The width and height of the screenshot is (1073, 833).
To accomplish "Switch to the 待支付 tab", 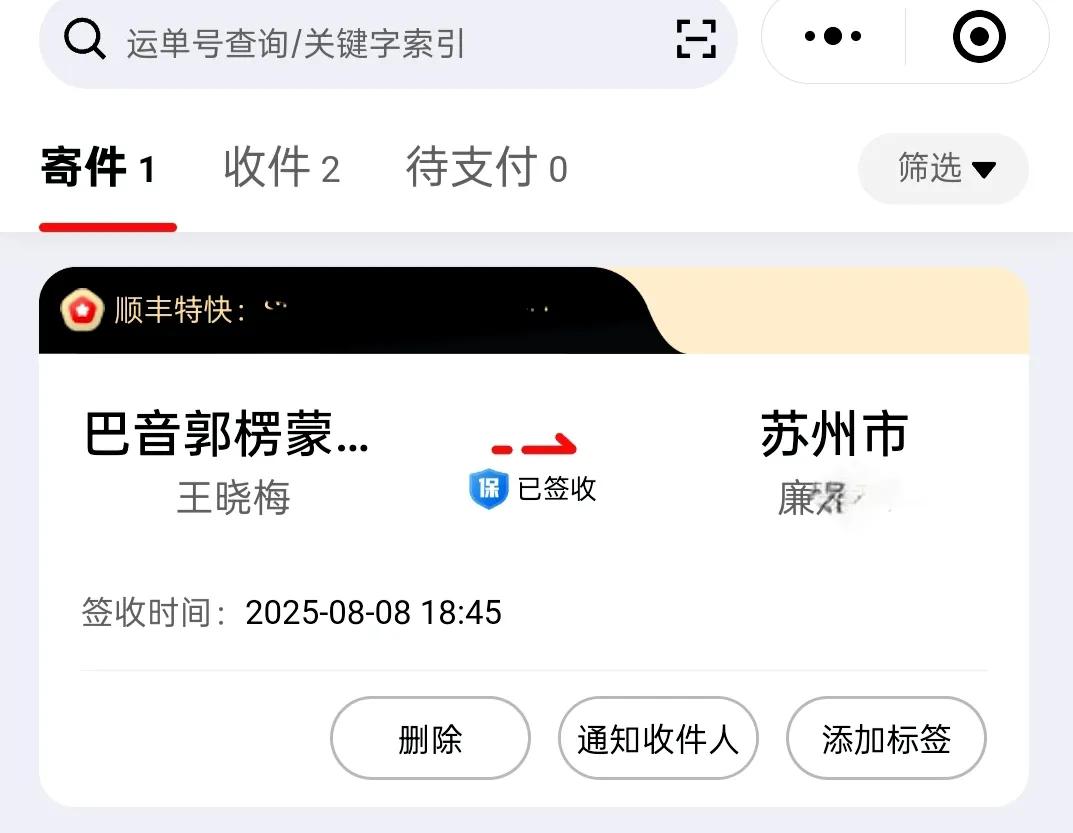I will point(486,168).
